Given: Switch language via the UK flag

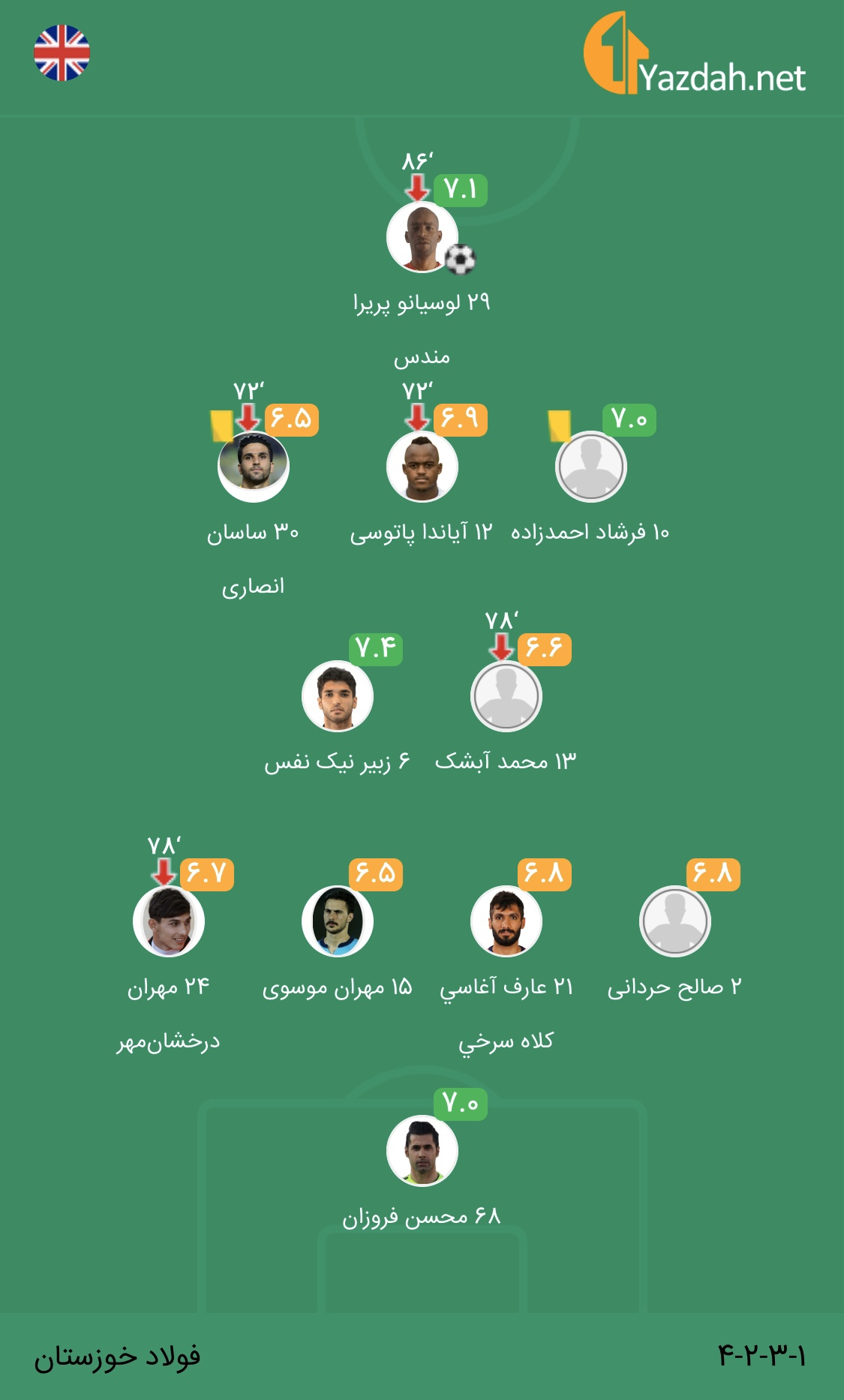Looking at the screenshot, I should (x=62, y=53).
